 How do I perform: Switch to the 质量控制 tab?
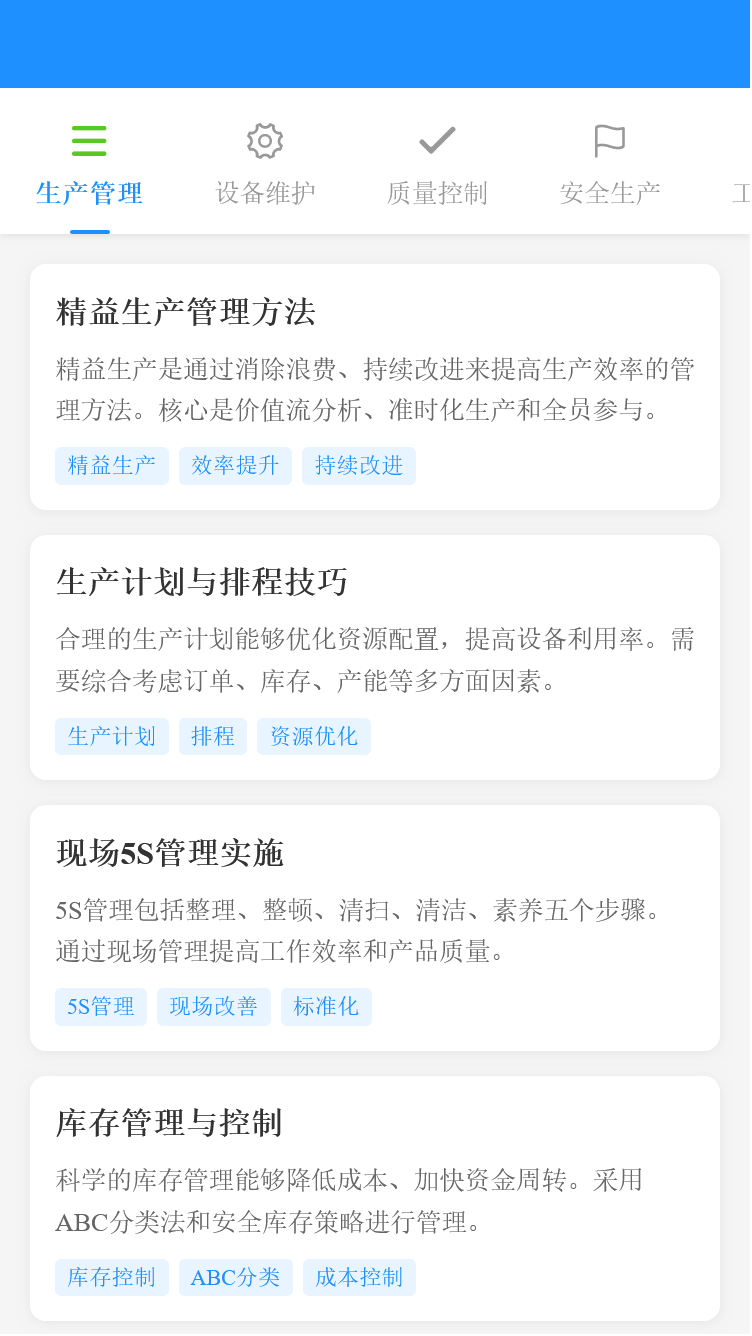(435, 193)
